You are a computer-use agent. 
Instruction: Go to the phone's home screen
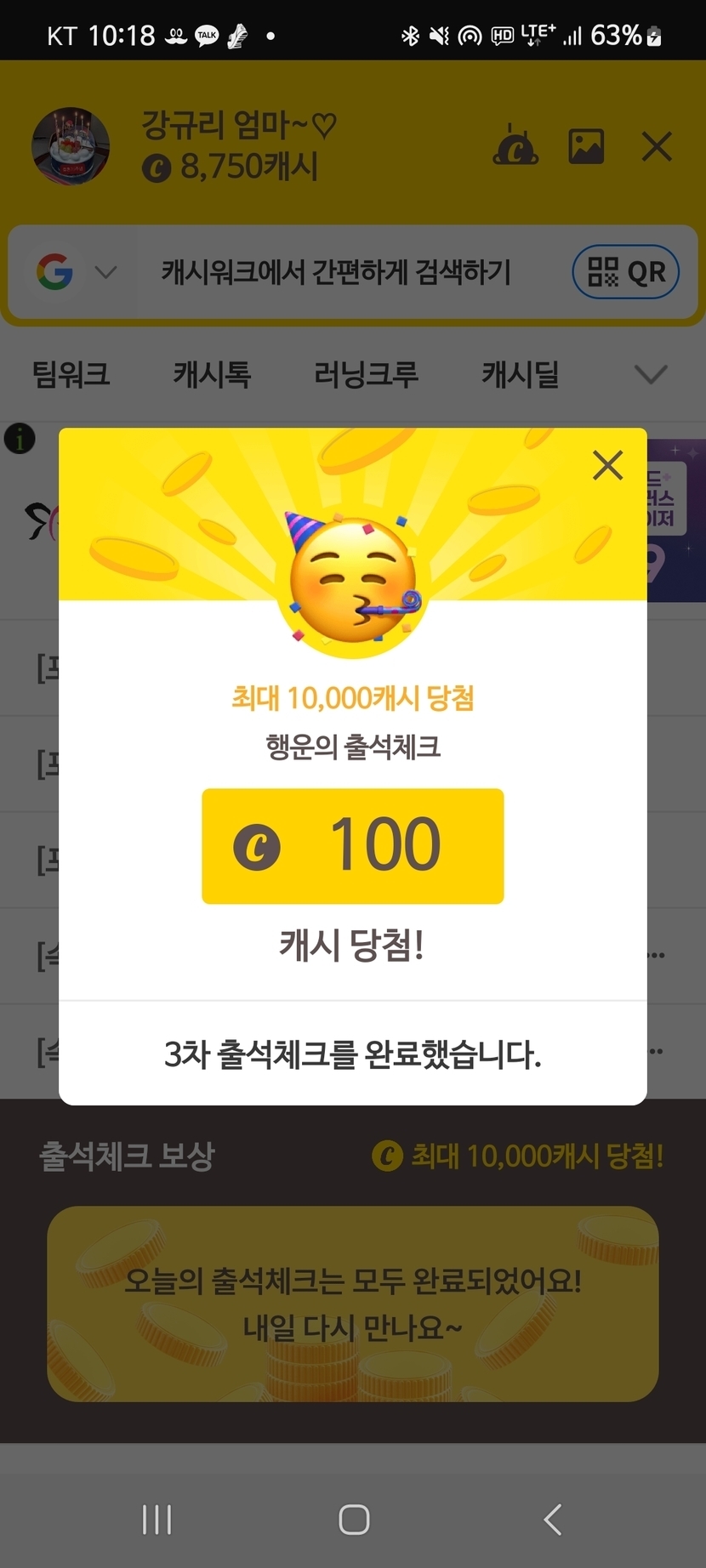click(354, 1519)
